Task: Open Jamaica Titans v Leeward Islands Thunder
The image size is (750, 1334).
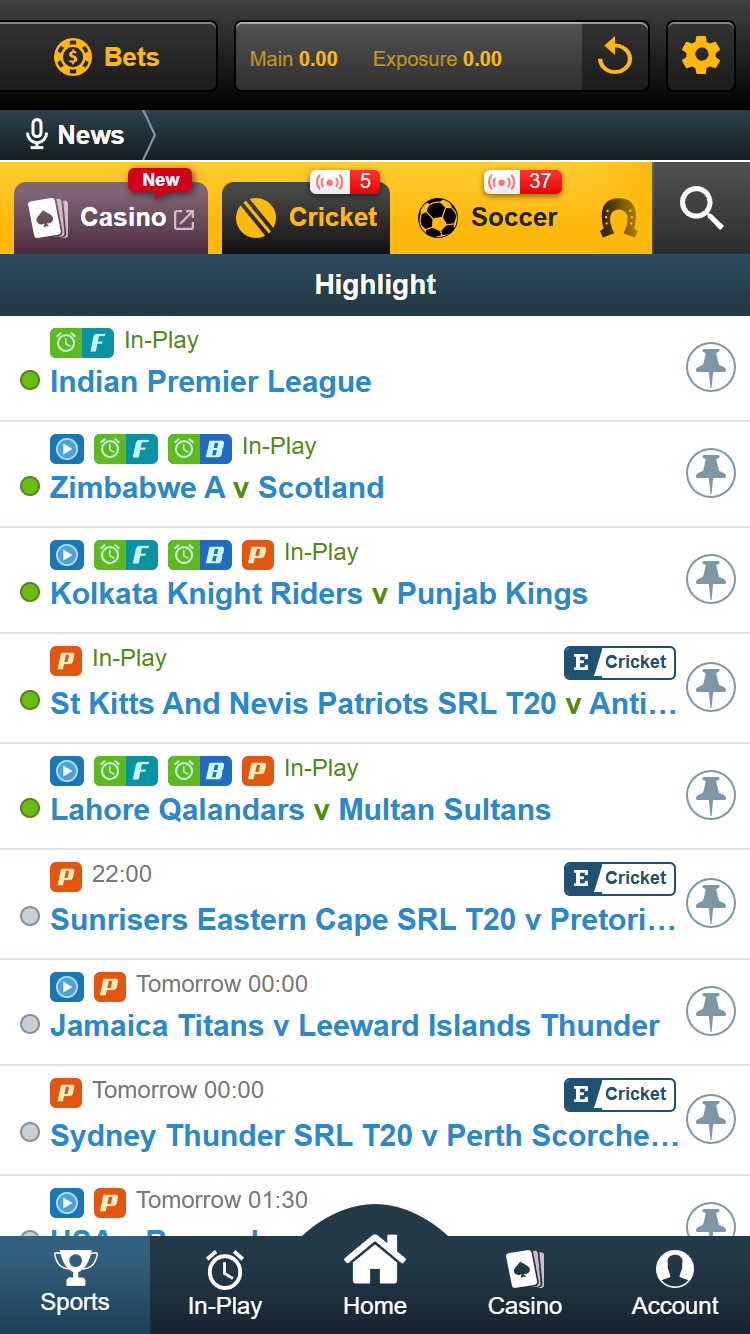Action: [x=354, y=1025]
